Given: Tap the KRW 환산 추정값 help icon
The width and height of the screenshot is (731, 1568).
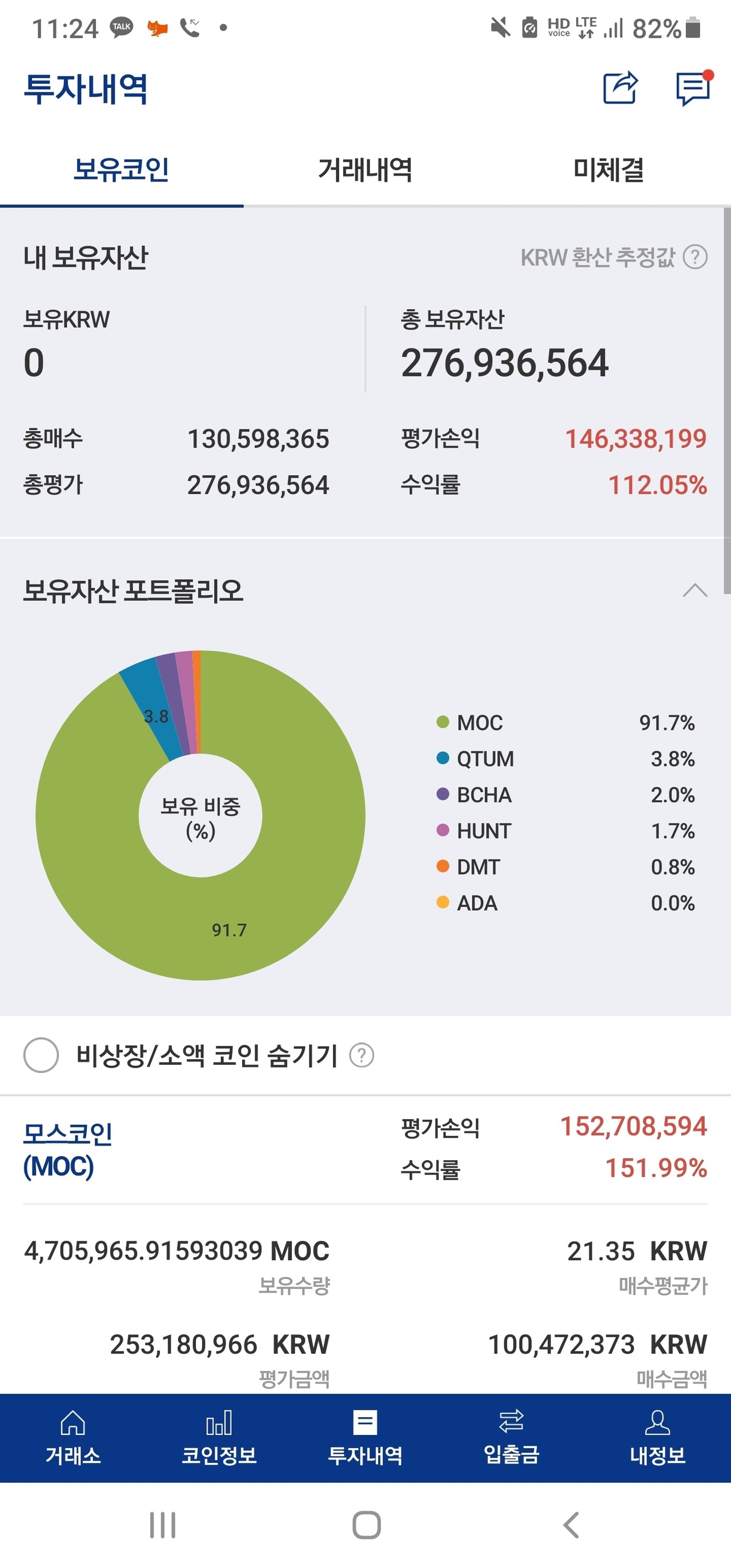Looking at the screenshot, I should 694,259.
